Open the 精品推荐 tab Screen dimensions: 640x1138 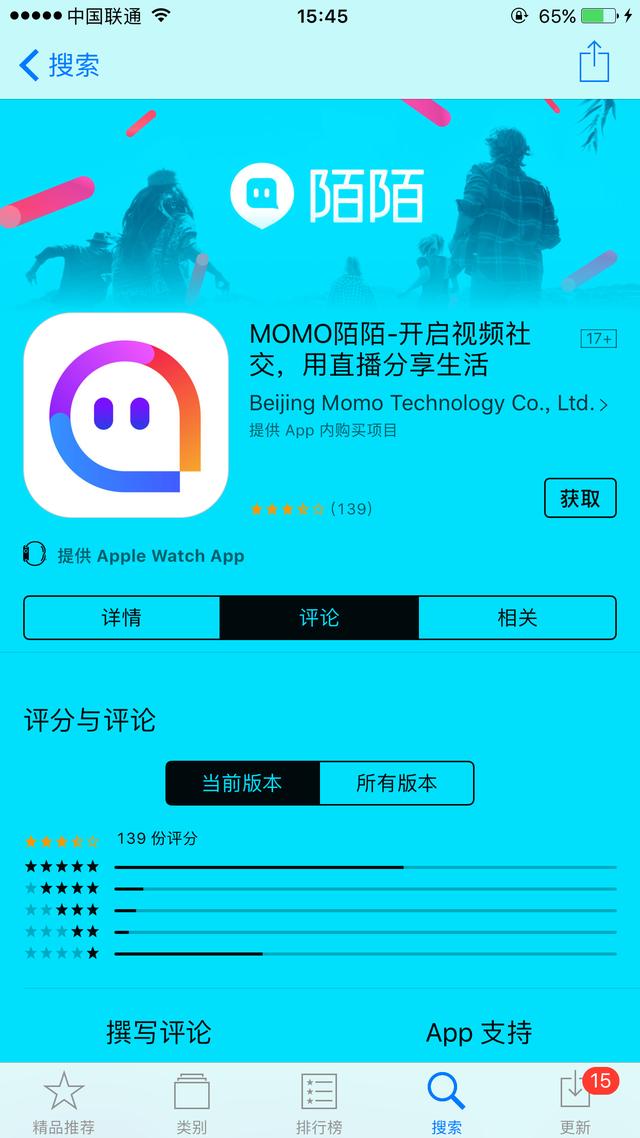pos(63,1100)
